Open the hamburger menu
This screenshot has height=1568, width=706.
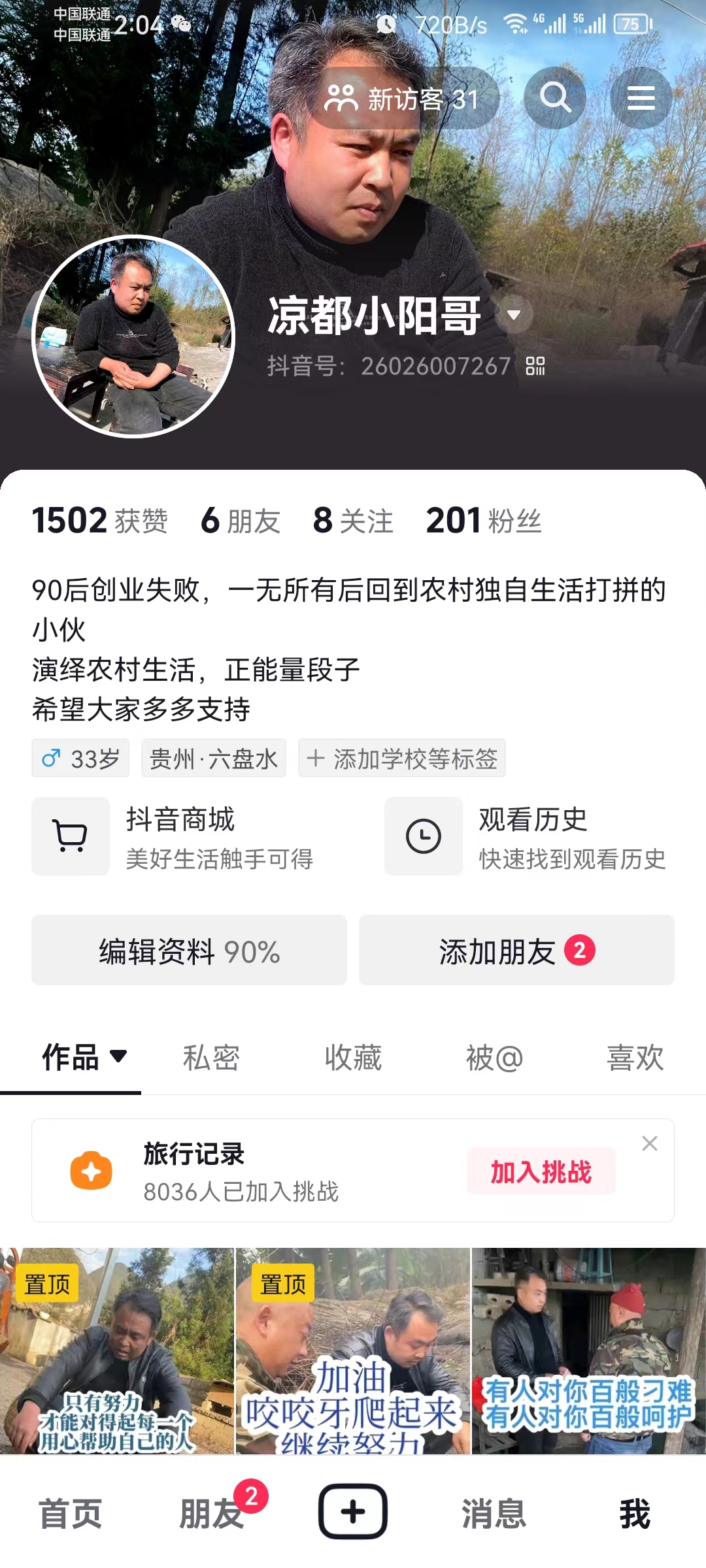pos(641,98)
